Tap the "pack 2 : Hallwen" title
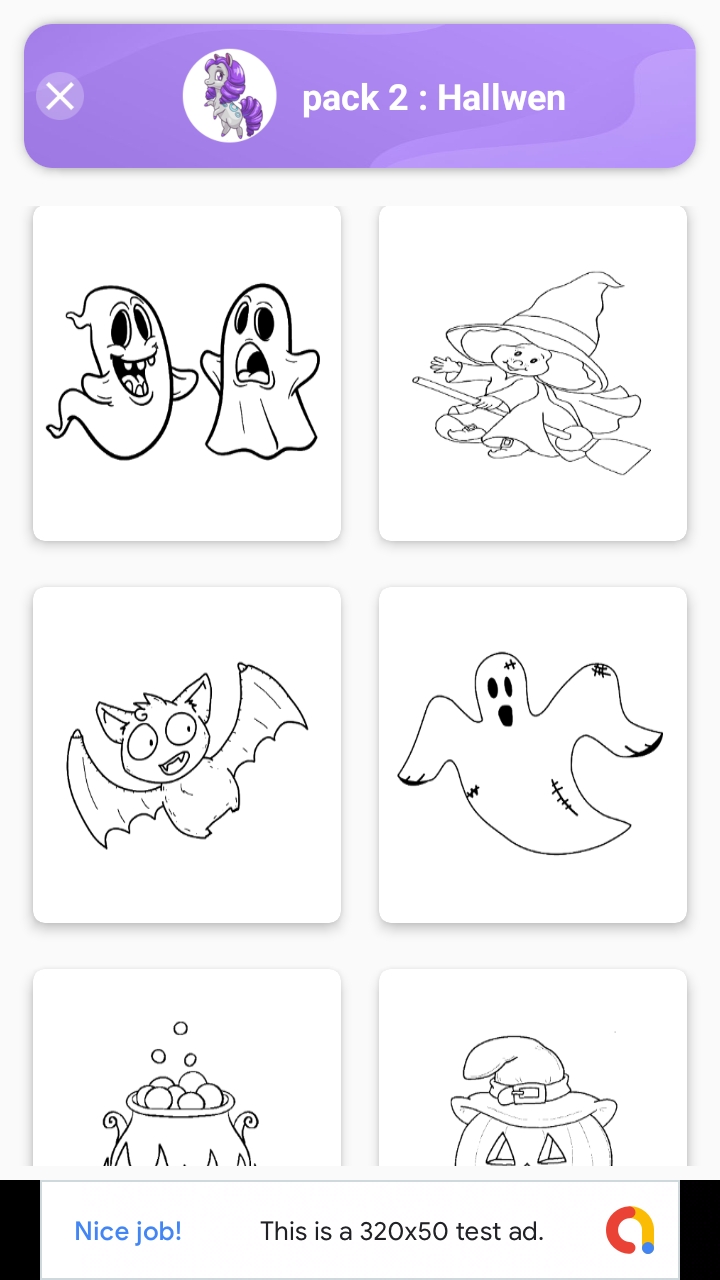 [432, 97]
